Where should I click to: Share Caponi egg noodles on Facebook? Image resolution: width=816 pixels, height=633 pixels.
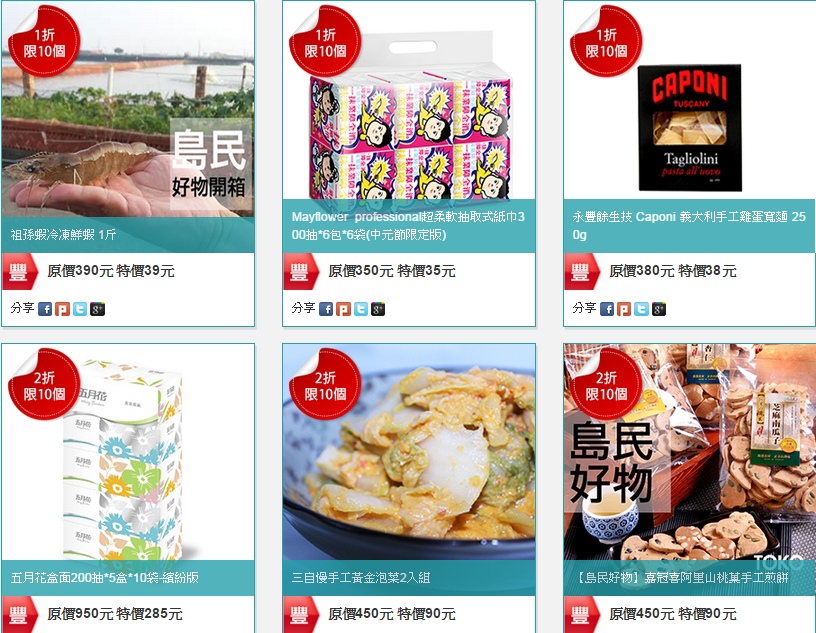coord(607,309)
